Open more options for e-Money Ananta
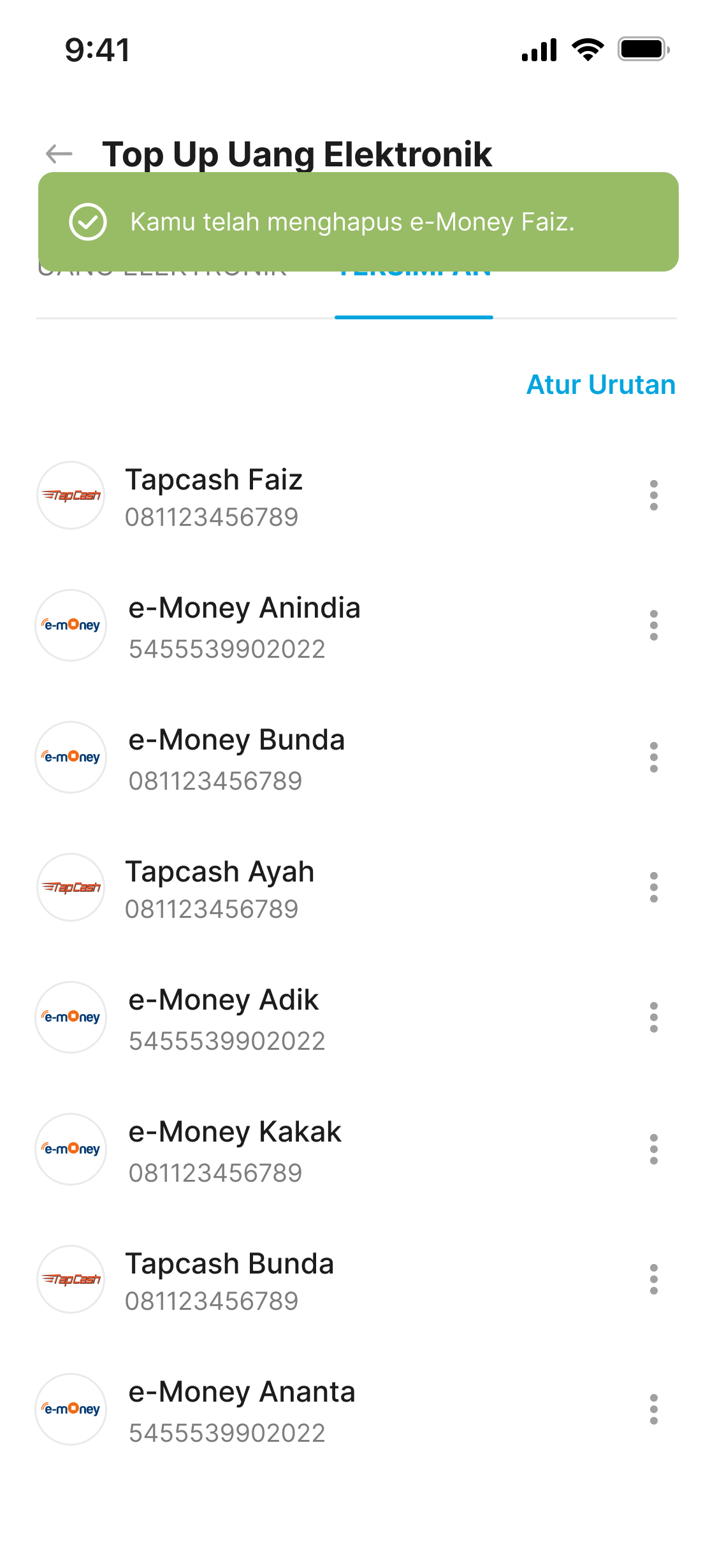Image resolution: width=717 pixels, height=1568 pixels. coord(653,1409)
